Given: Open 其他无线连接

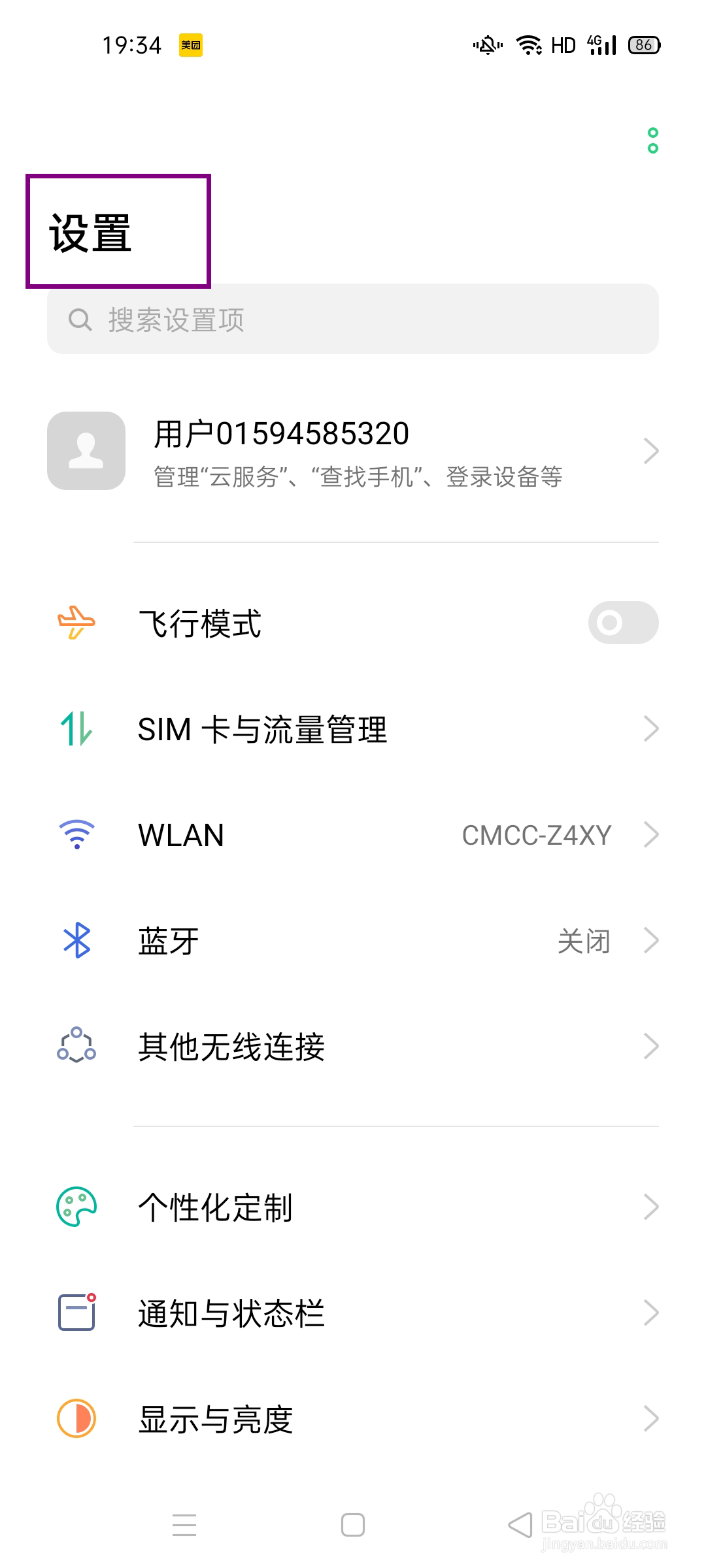Looking at the screenshot, I should [353, 1047].
